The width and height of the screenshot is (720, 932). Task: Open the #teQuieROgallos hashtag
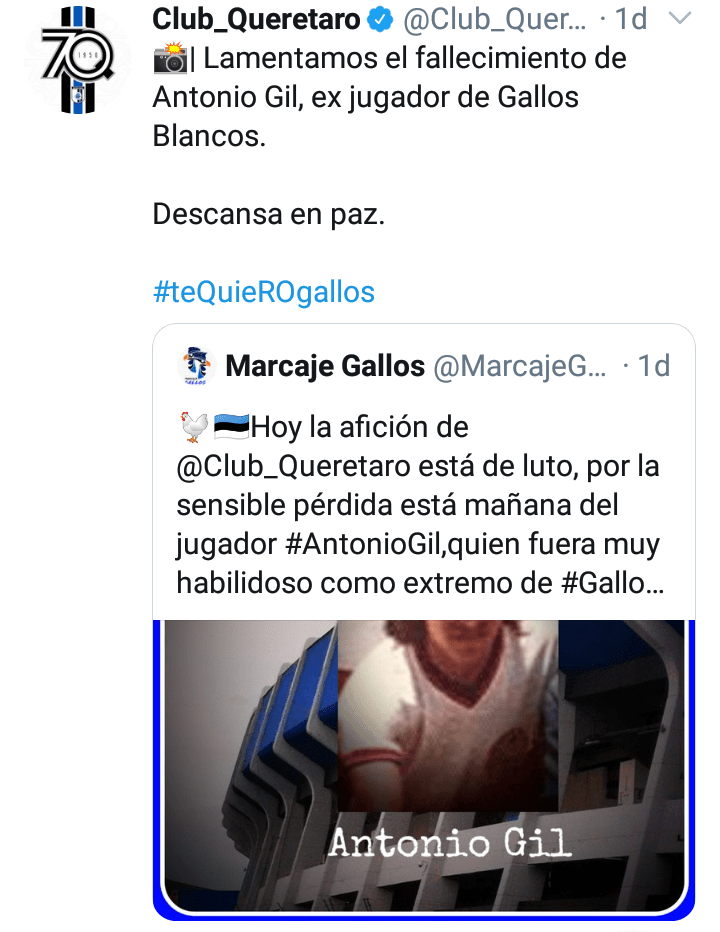tap(264, 292)
